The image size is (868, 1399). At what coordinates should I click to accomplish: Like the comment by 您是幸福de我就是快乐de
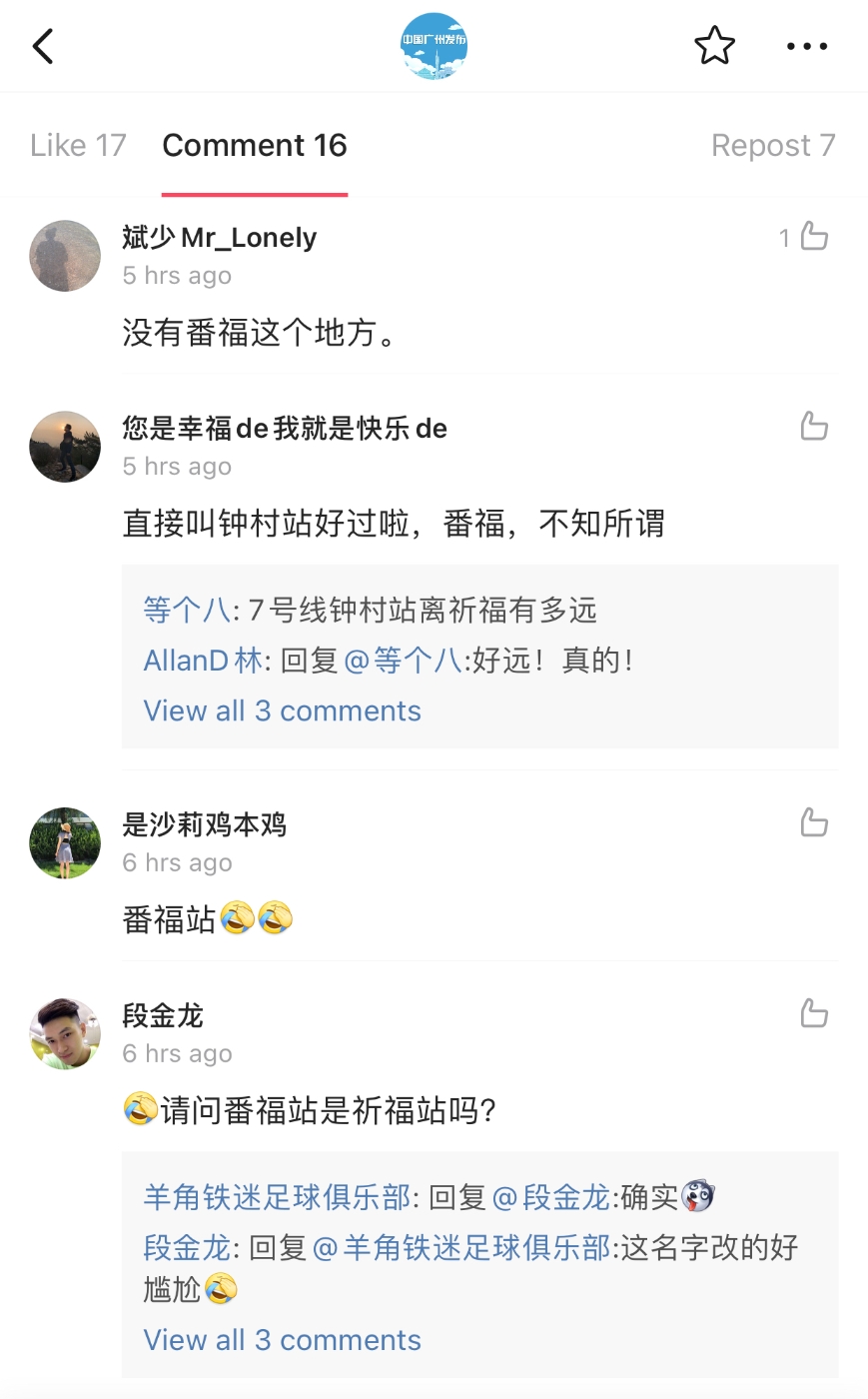click(814, 427)
